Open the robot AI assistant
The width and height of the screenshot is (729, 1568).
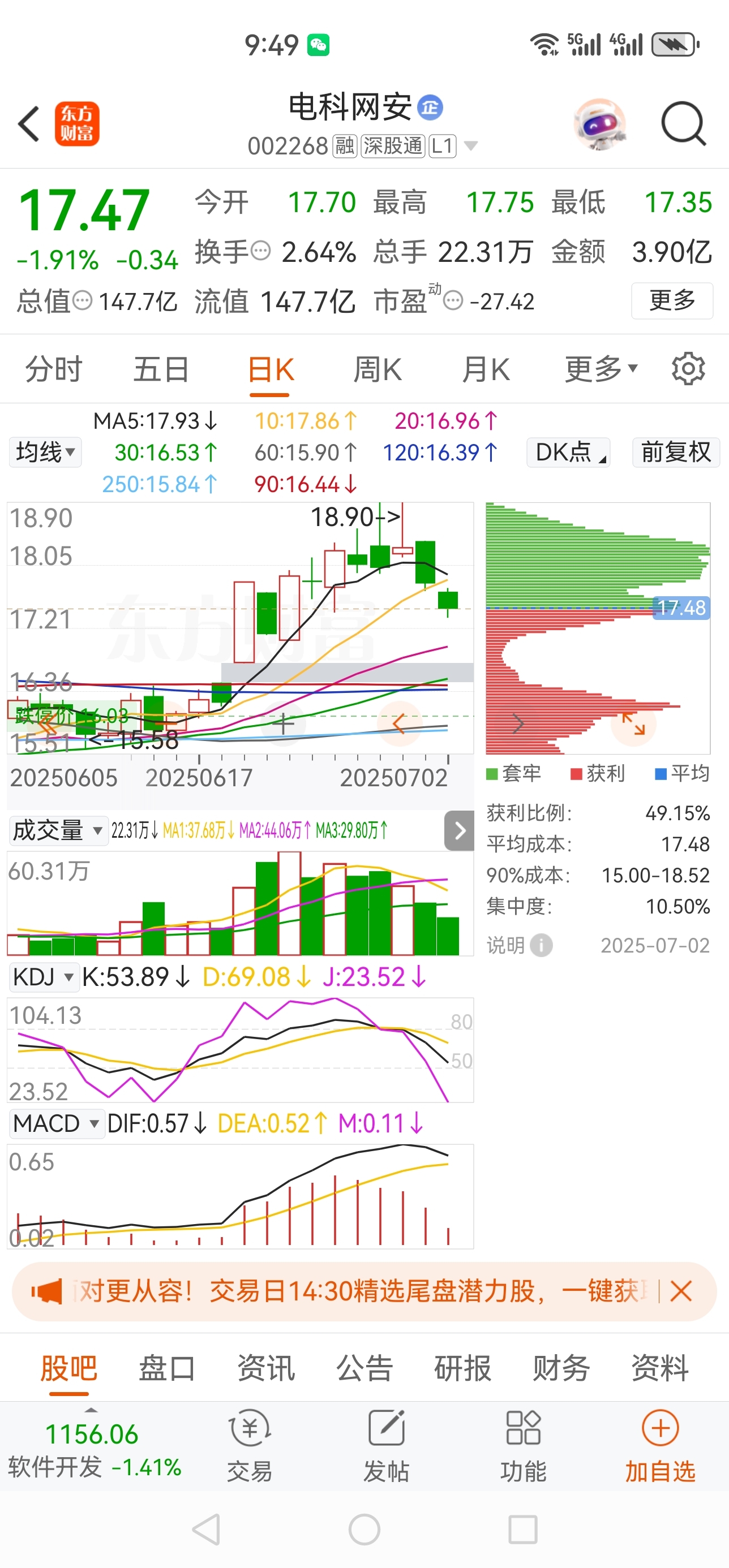[599, 123]
